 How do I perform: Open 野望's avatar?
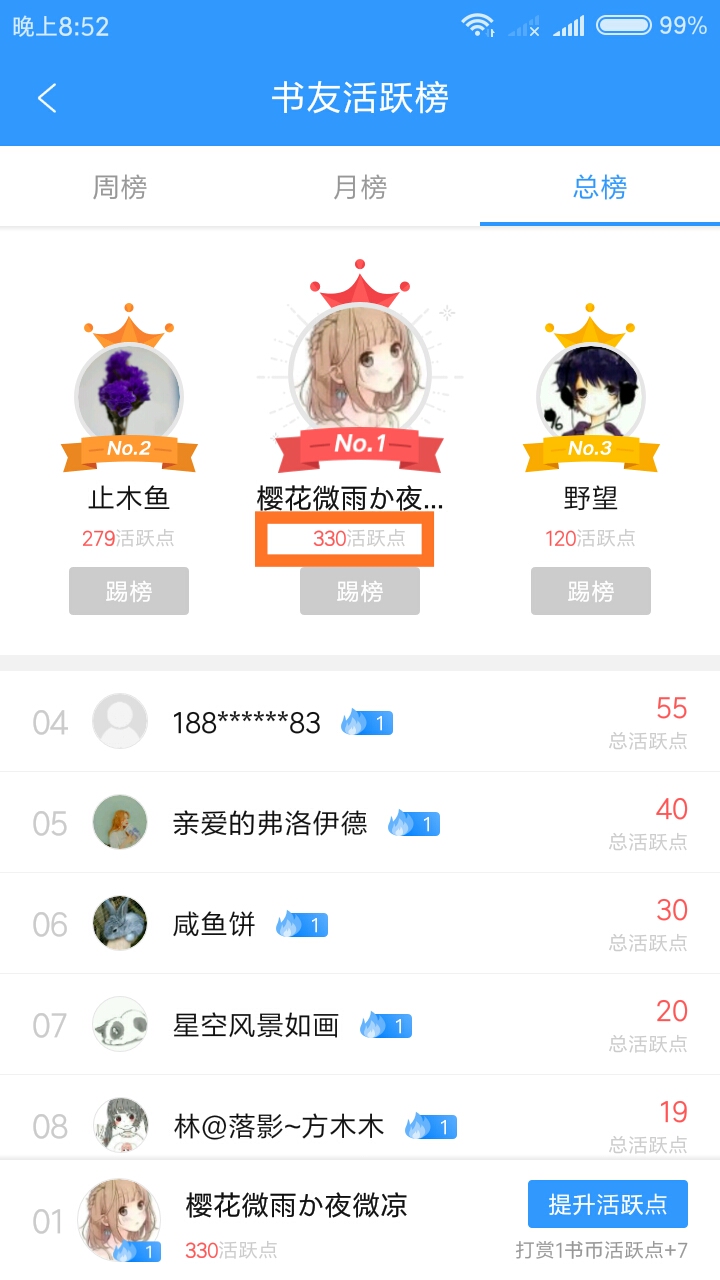point(590,396)
